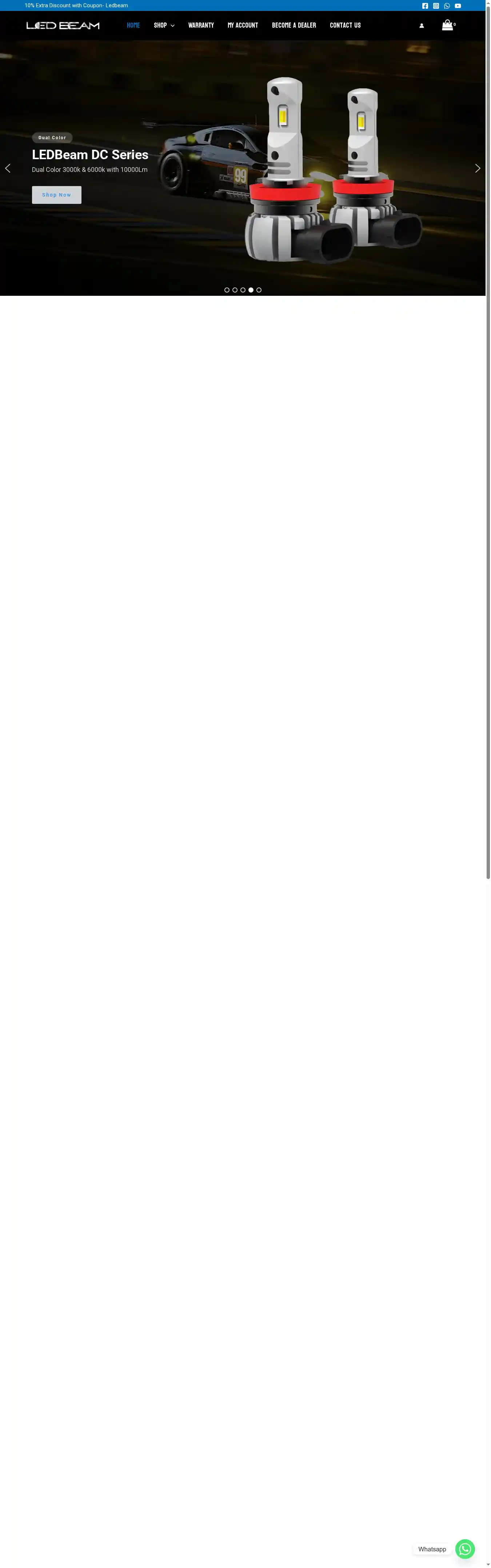Open the YouTube icon in the top bar

tap(458, 5)
